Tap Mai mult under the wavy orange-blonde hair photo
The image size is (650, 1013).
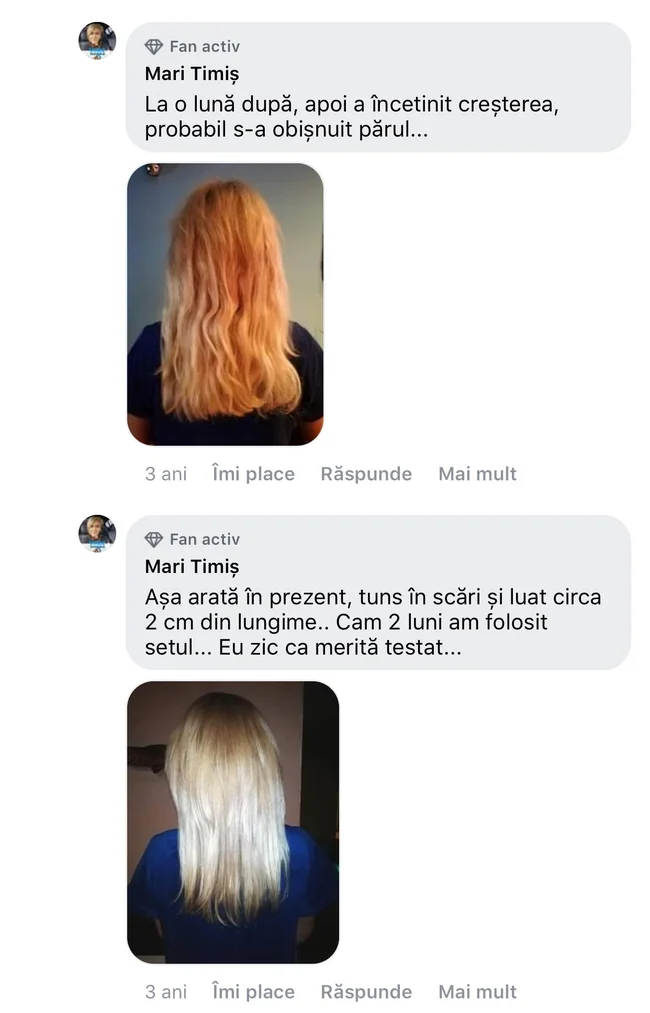pos(477,474)
